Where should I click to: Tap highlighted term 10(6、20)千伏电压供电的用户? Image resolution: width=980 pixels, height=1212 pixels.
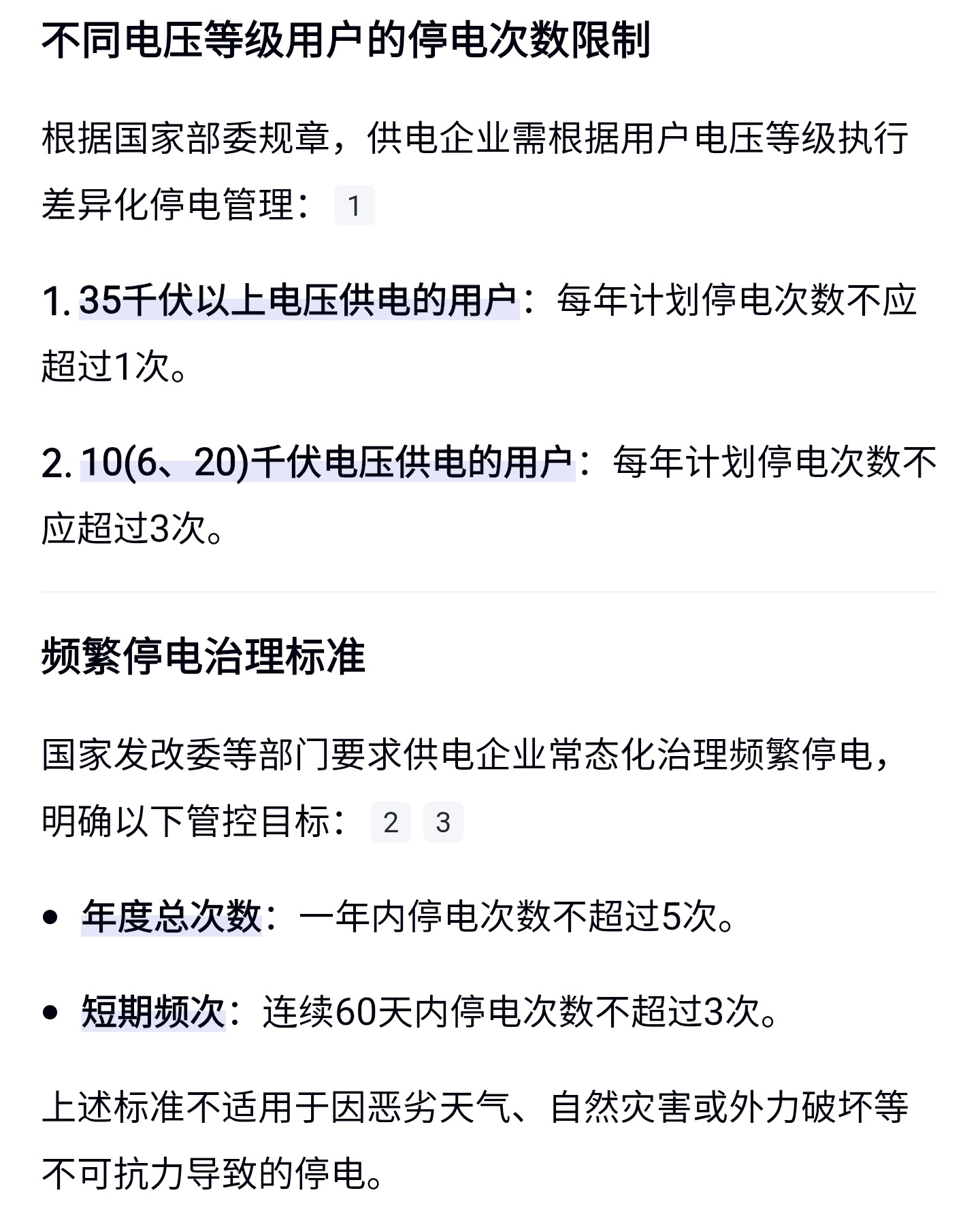tap(327, 462)
